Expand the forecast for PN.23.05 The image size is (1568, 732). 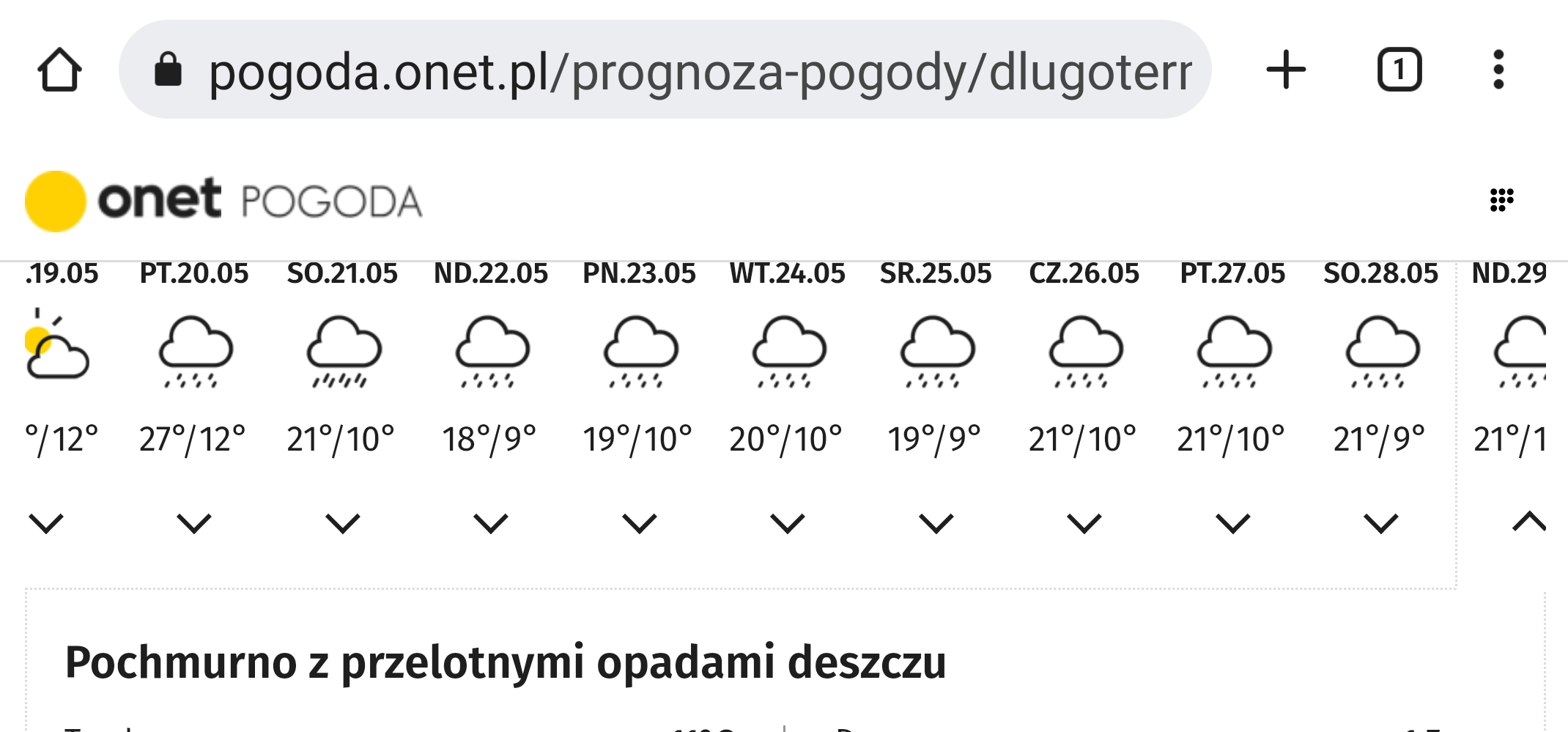tap(640, 523)
